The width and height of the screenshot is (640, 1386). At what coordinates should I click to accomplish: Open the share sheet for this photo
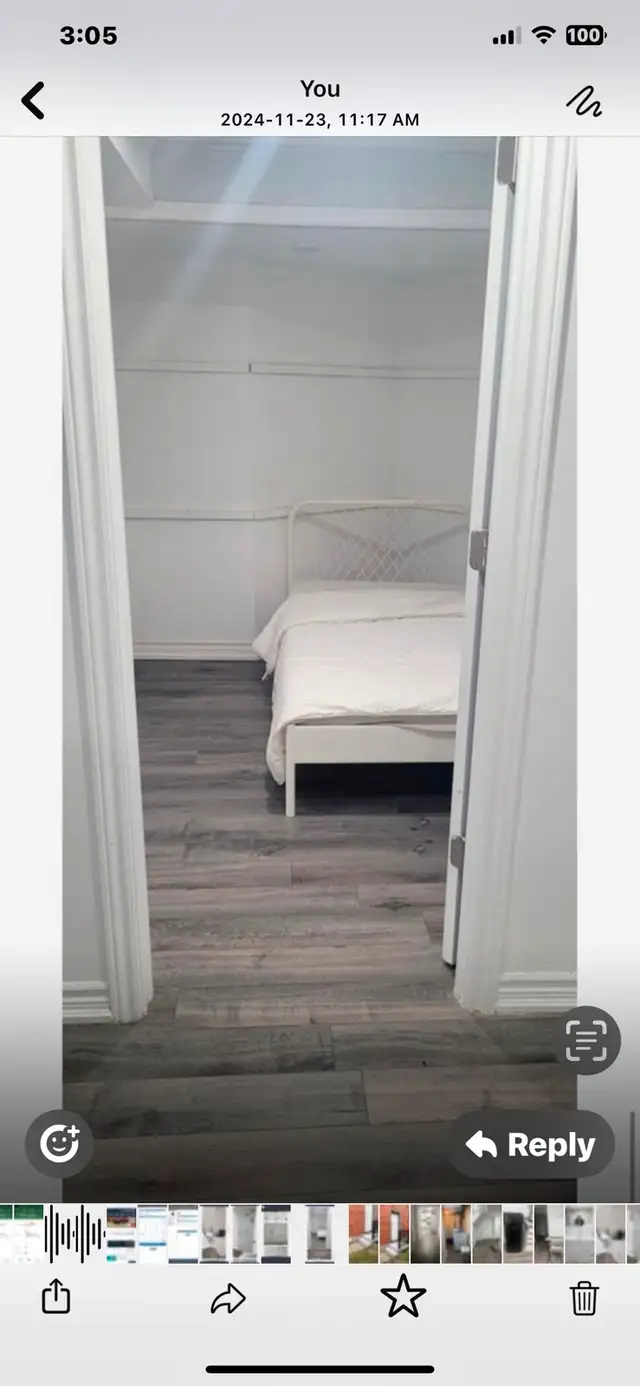tap(56, 1298)
